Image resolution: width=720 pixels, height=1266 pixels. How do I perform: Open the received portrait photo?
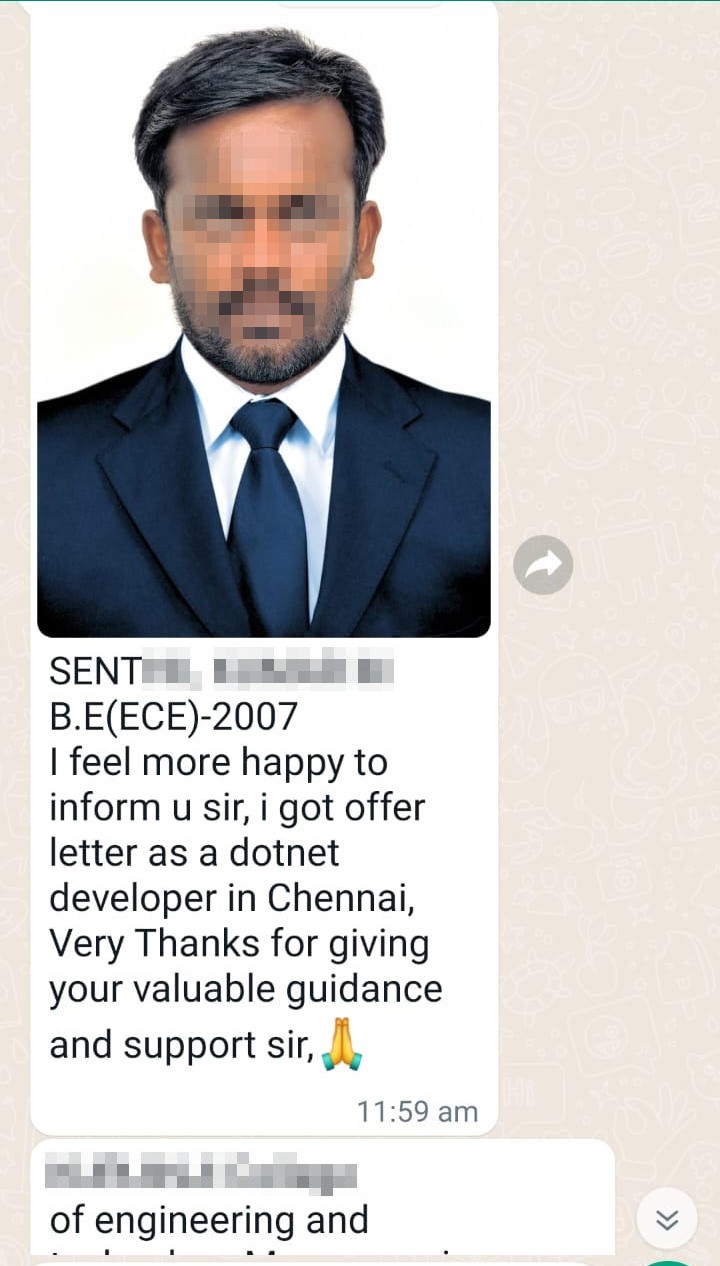coord(264,330)
